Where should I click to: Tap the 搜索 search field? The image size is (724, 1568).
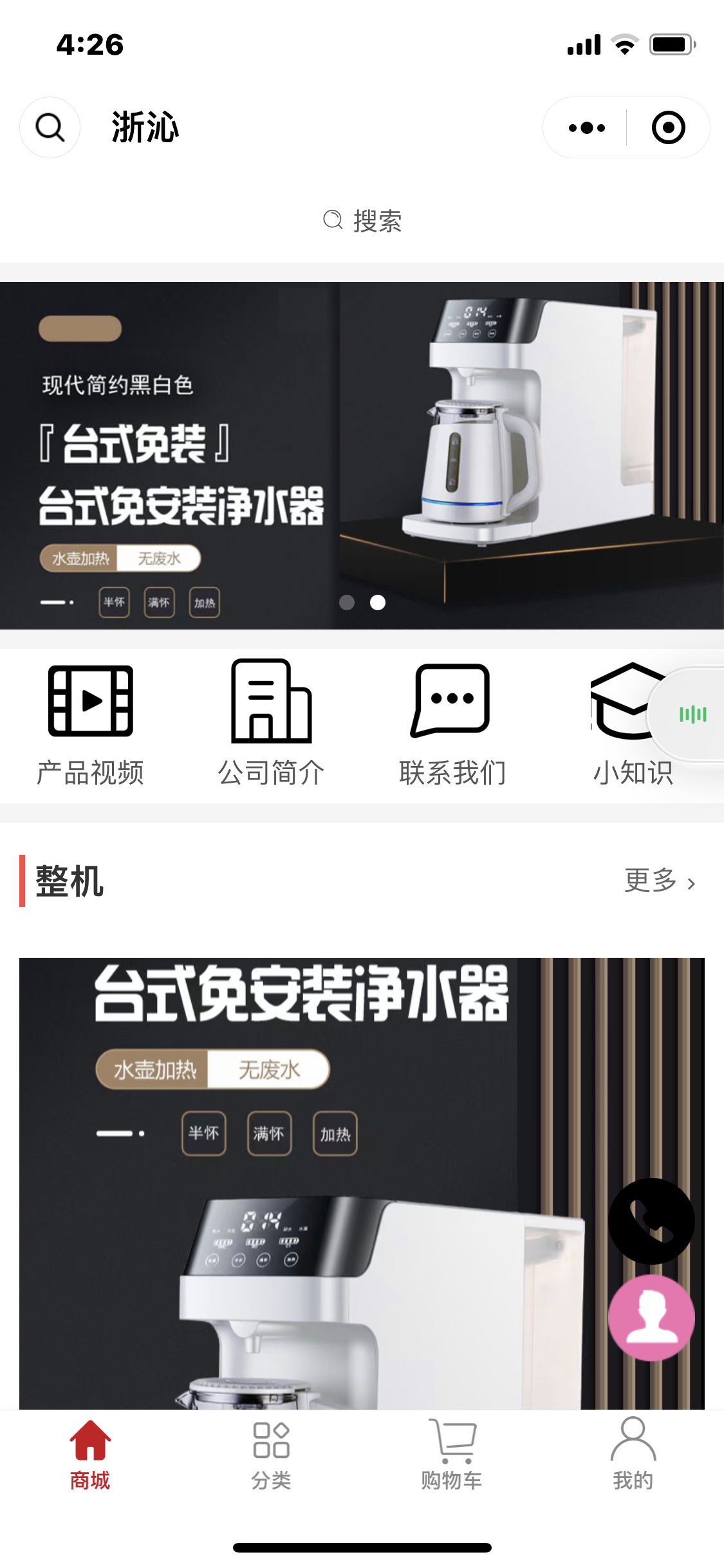pos(362,221)
